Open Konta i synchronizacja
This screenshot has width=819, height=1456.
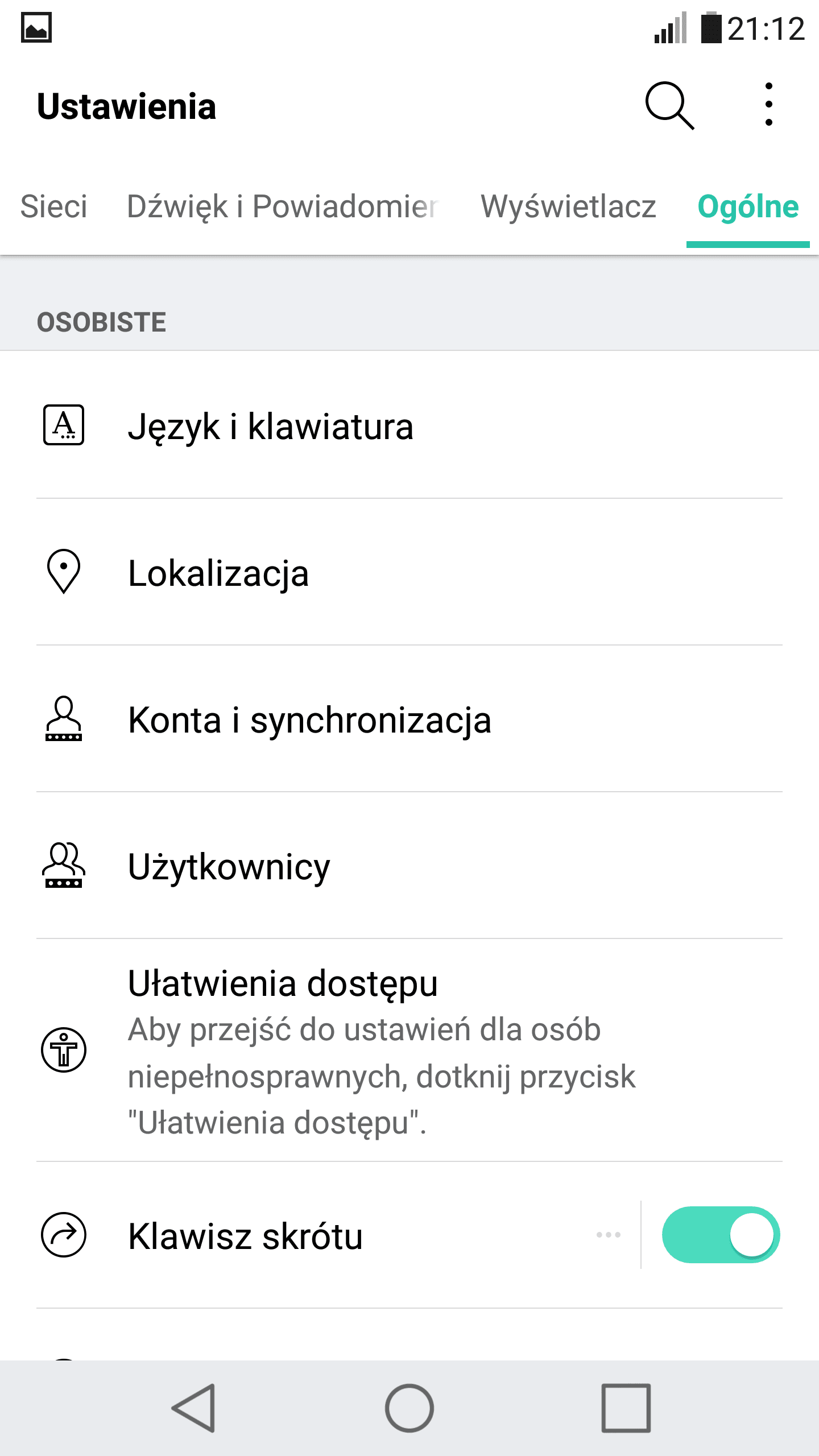[409, 719]
